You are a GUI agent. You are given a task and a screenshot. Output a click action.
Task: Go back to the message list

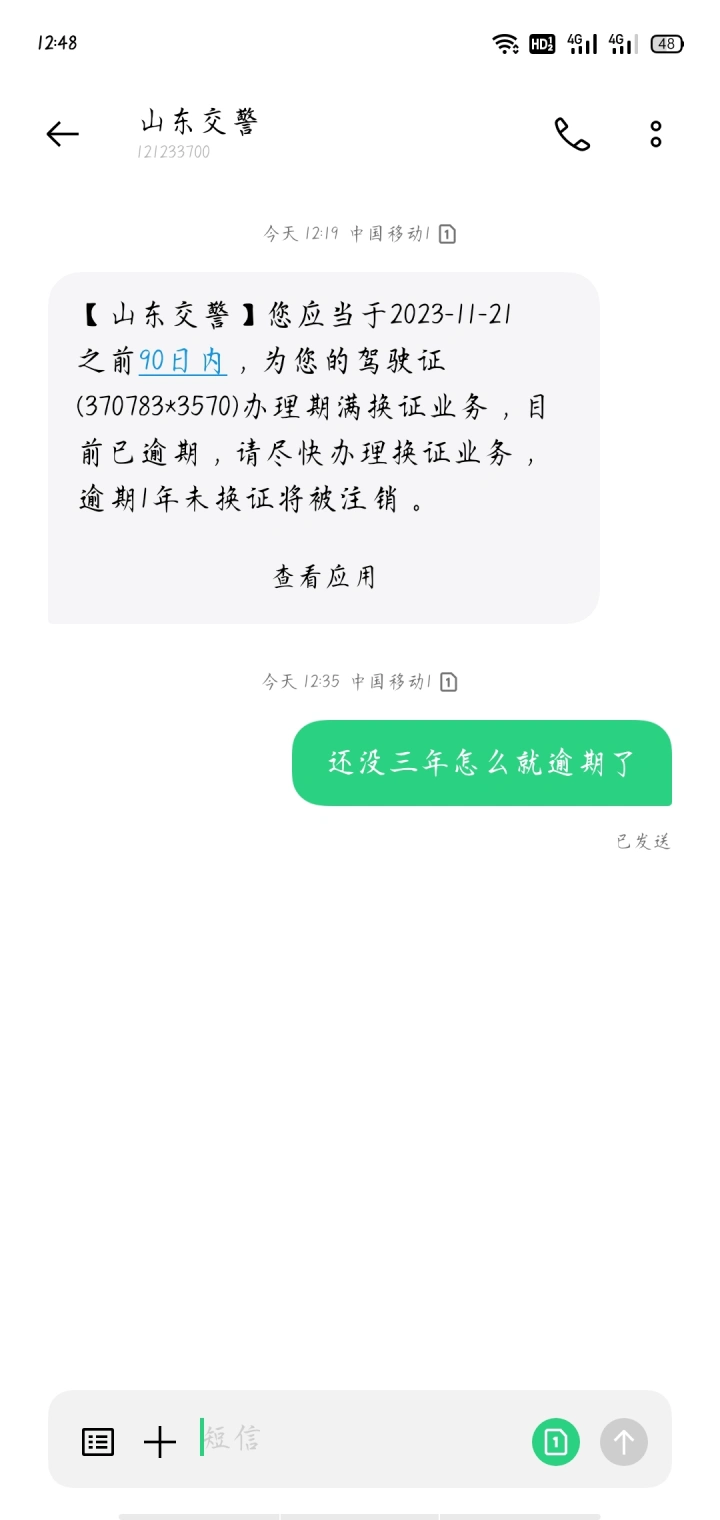pyautogui.click(x=62, y=134)
